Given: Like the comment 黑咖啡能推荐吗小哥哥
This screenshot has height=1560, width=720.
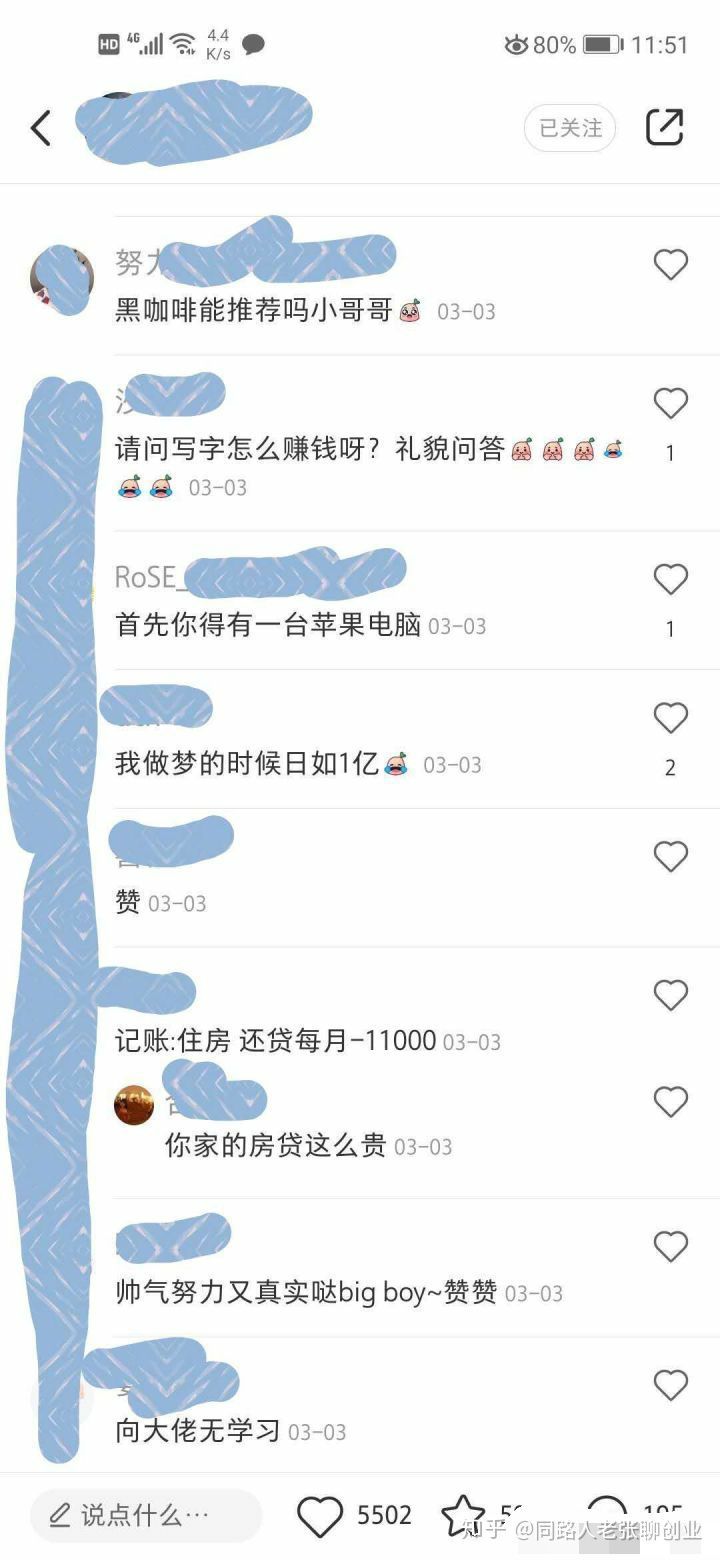Looking at the screenshot, I should (670, 265).
